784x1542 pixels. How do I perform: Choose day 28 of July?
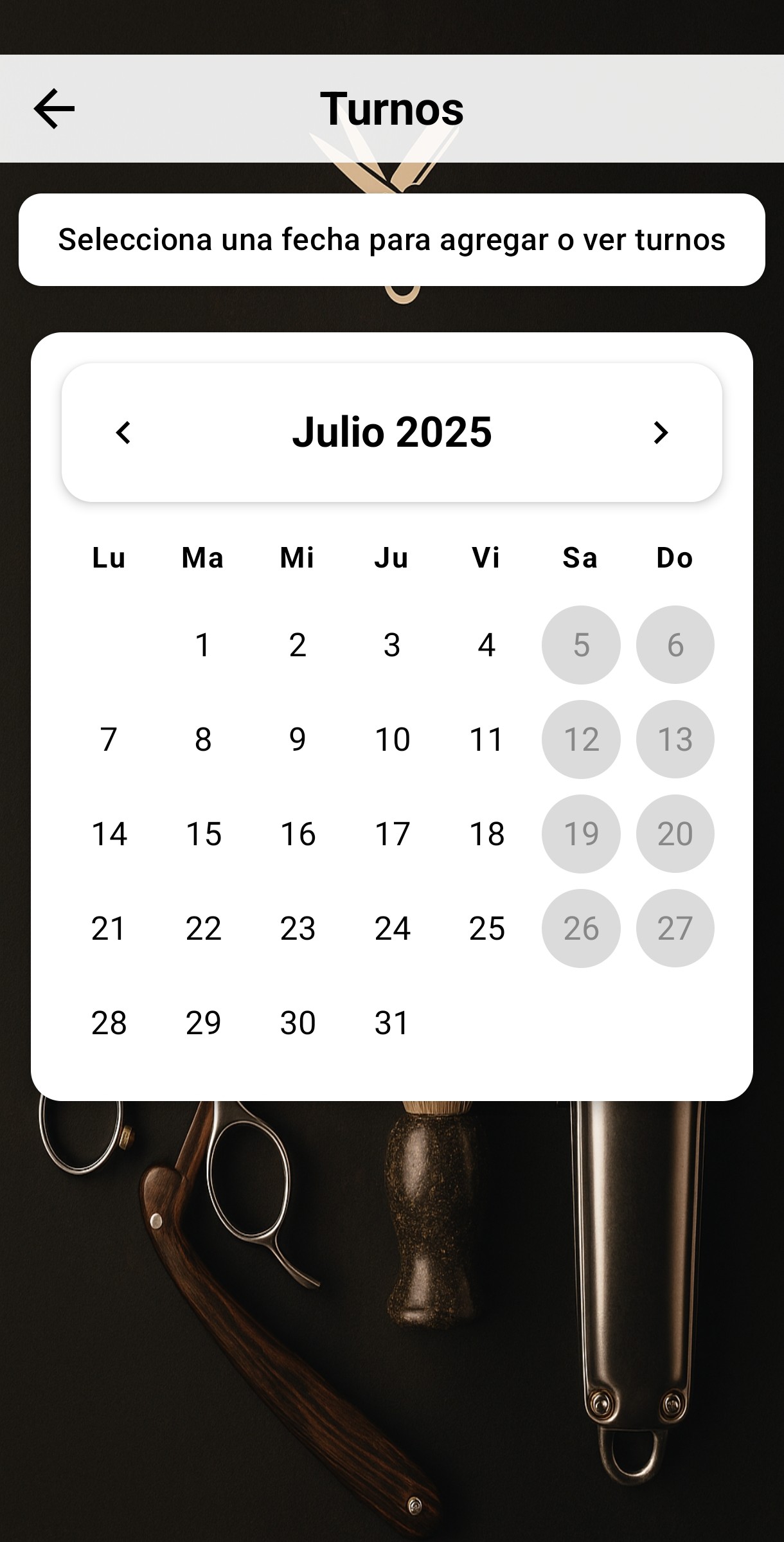tap(109, 1023)
